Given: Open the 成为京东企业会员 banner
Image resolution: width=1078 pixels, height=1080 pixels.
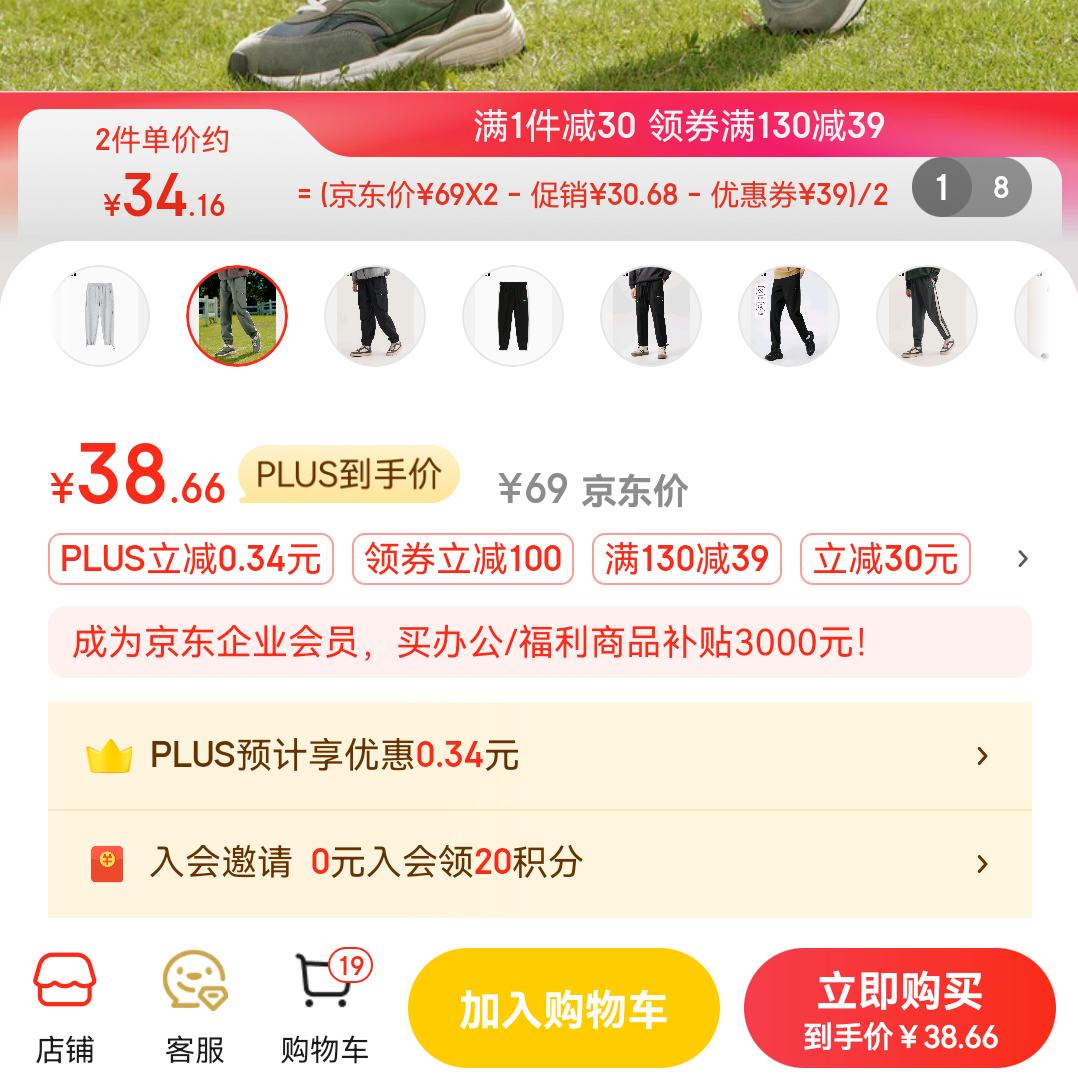Looking at the screenshot, I should pos(539,642).
